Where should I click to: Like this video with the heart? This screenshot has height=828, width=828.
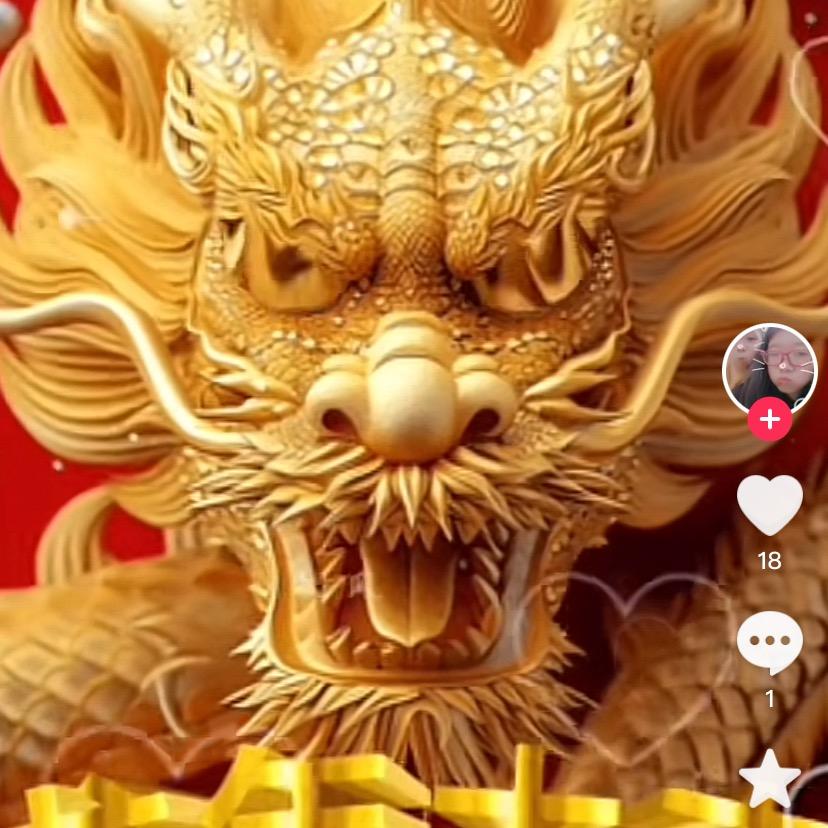(x=769, y=505)
